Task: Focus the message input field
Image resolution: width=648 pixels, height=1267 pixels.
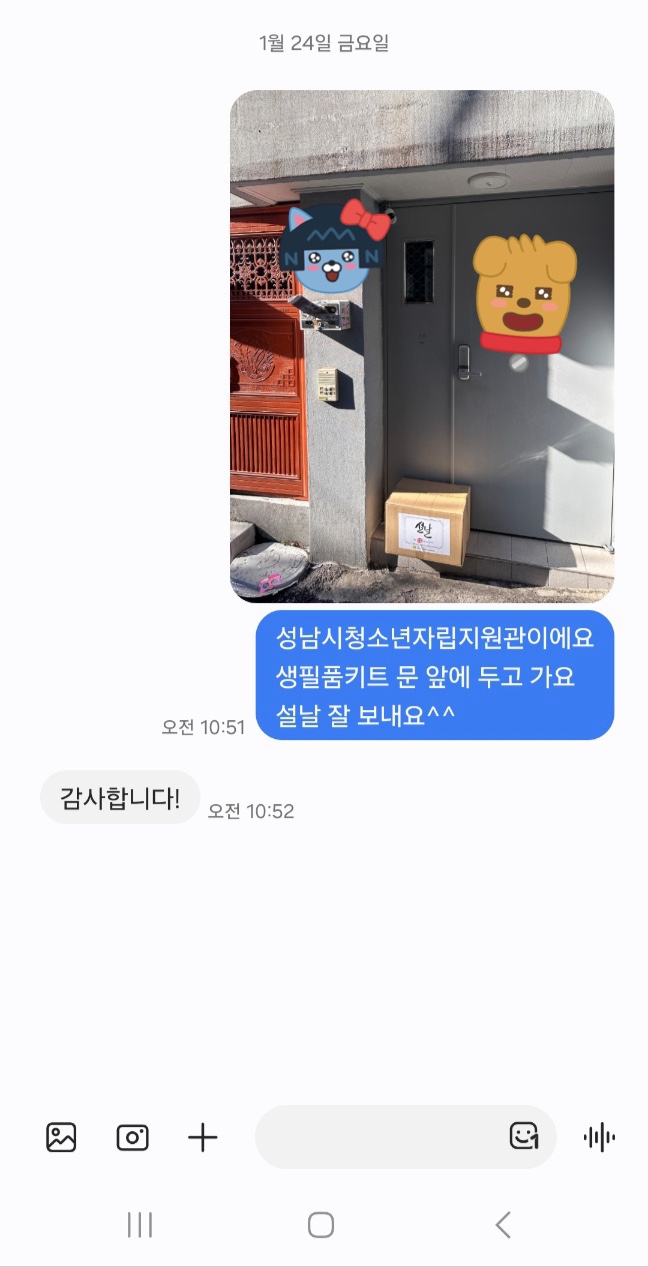Action: (x=380, y=1137)
